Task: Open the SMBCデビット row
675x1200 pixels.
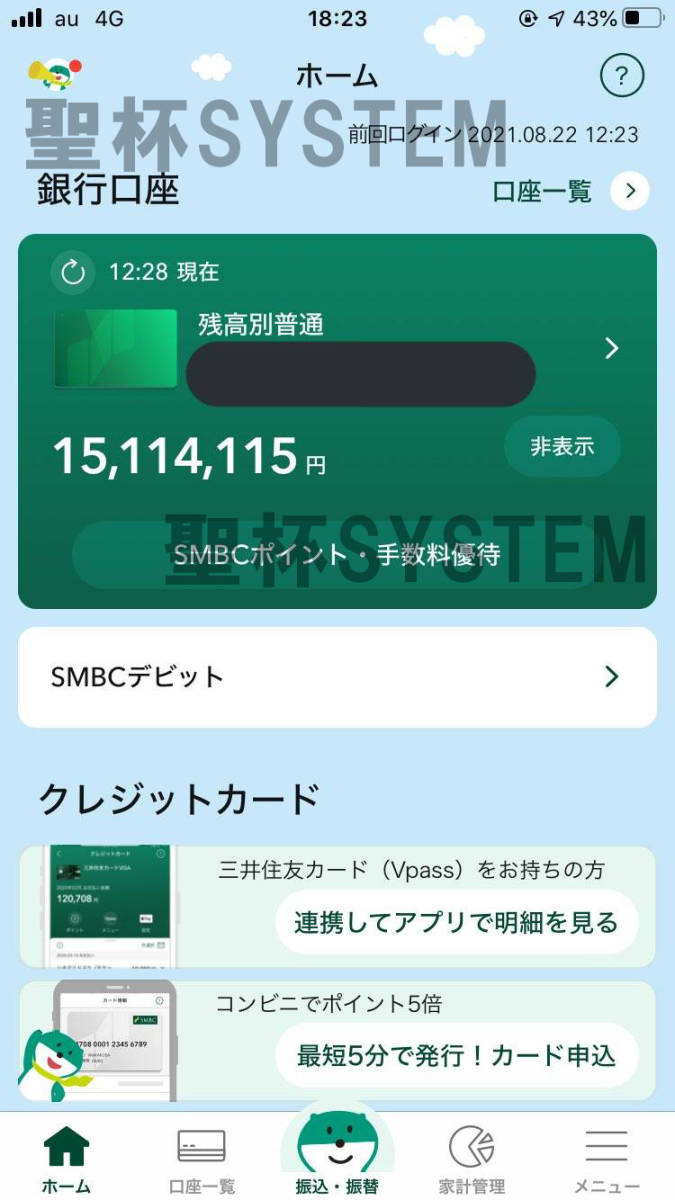Action: tap(337, 677)
